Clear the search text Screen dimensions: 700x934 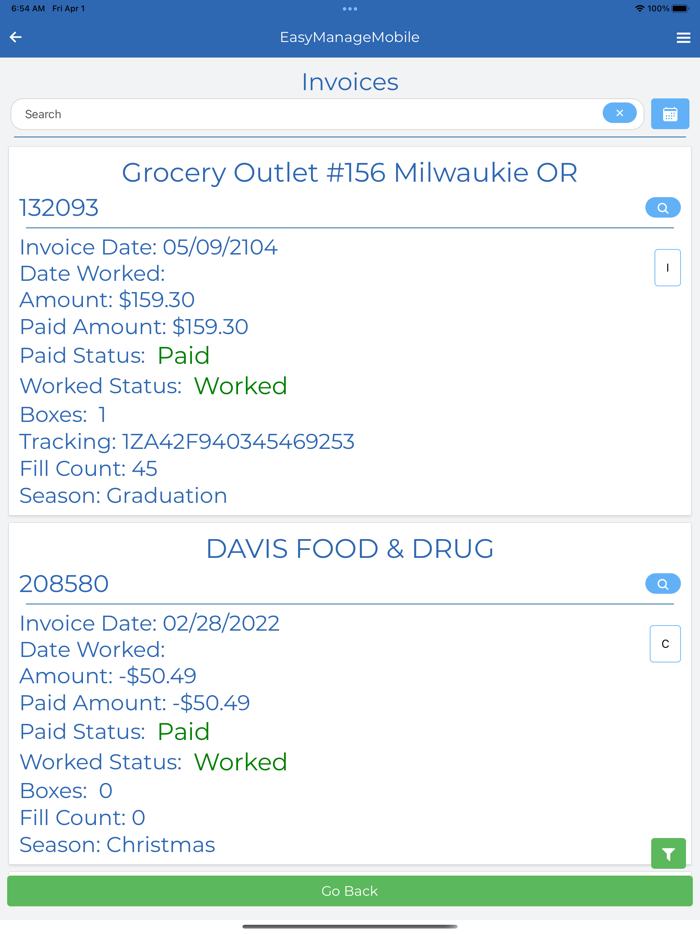point(619,114)
